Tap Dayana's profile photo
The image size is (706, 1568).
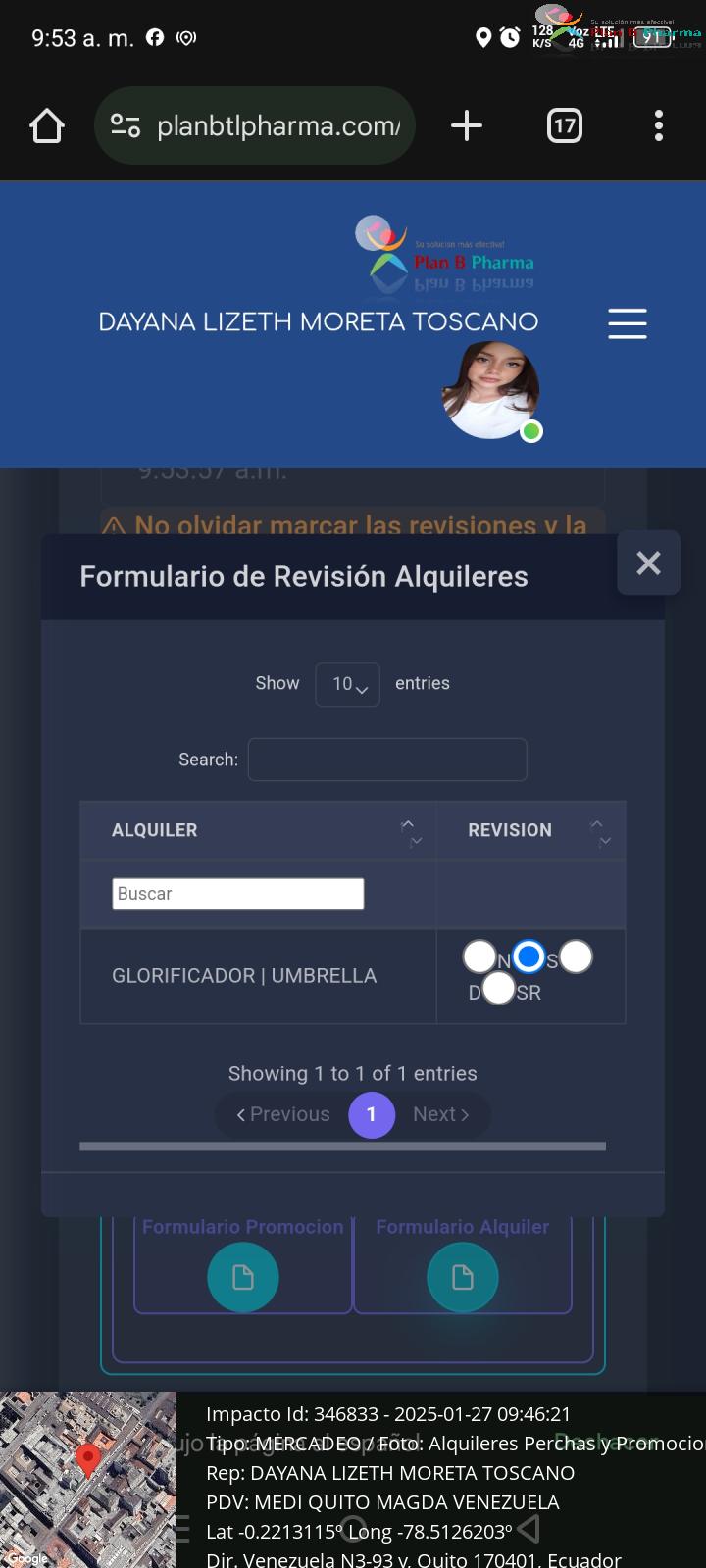click(x=490, y=390)
